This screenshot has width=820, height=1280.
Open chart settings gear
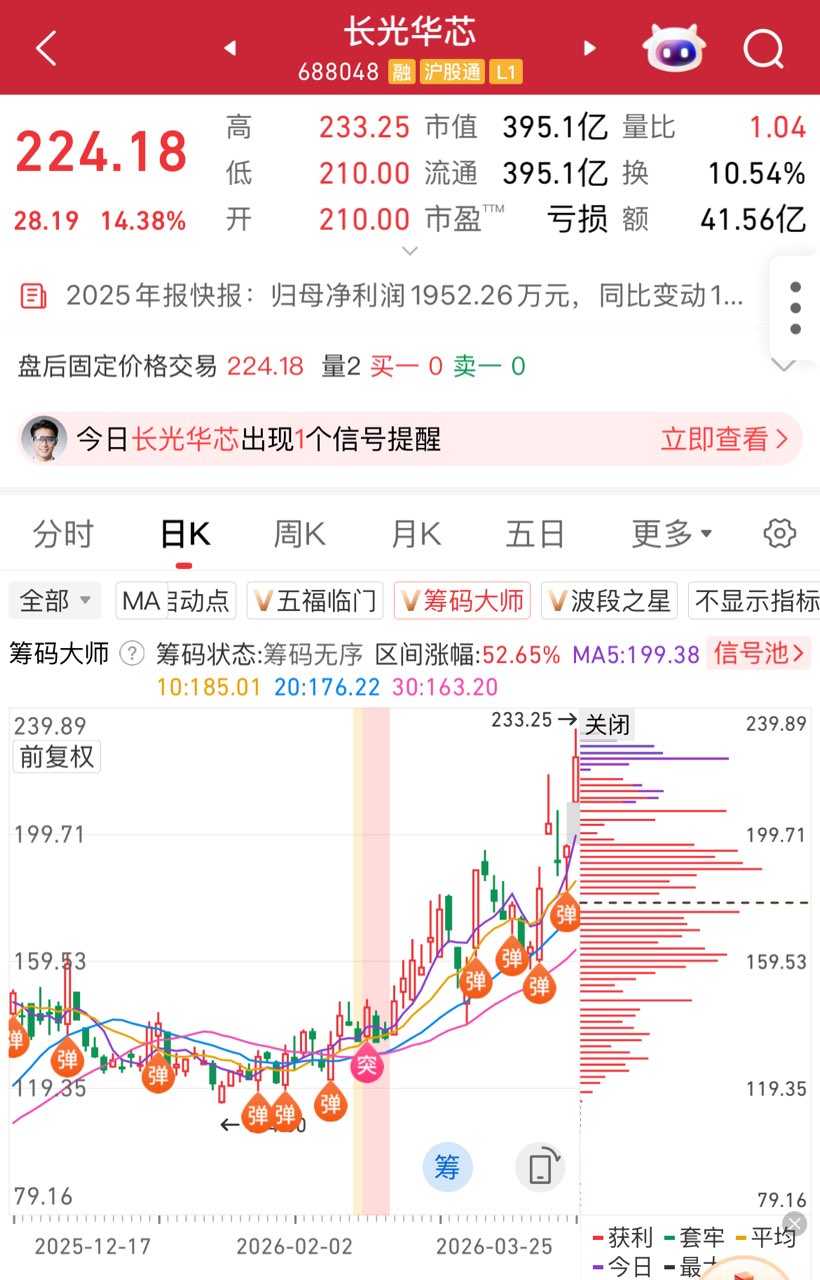[x=779, y=534]
